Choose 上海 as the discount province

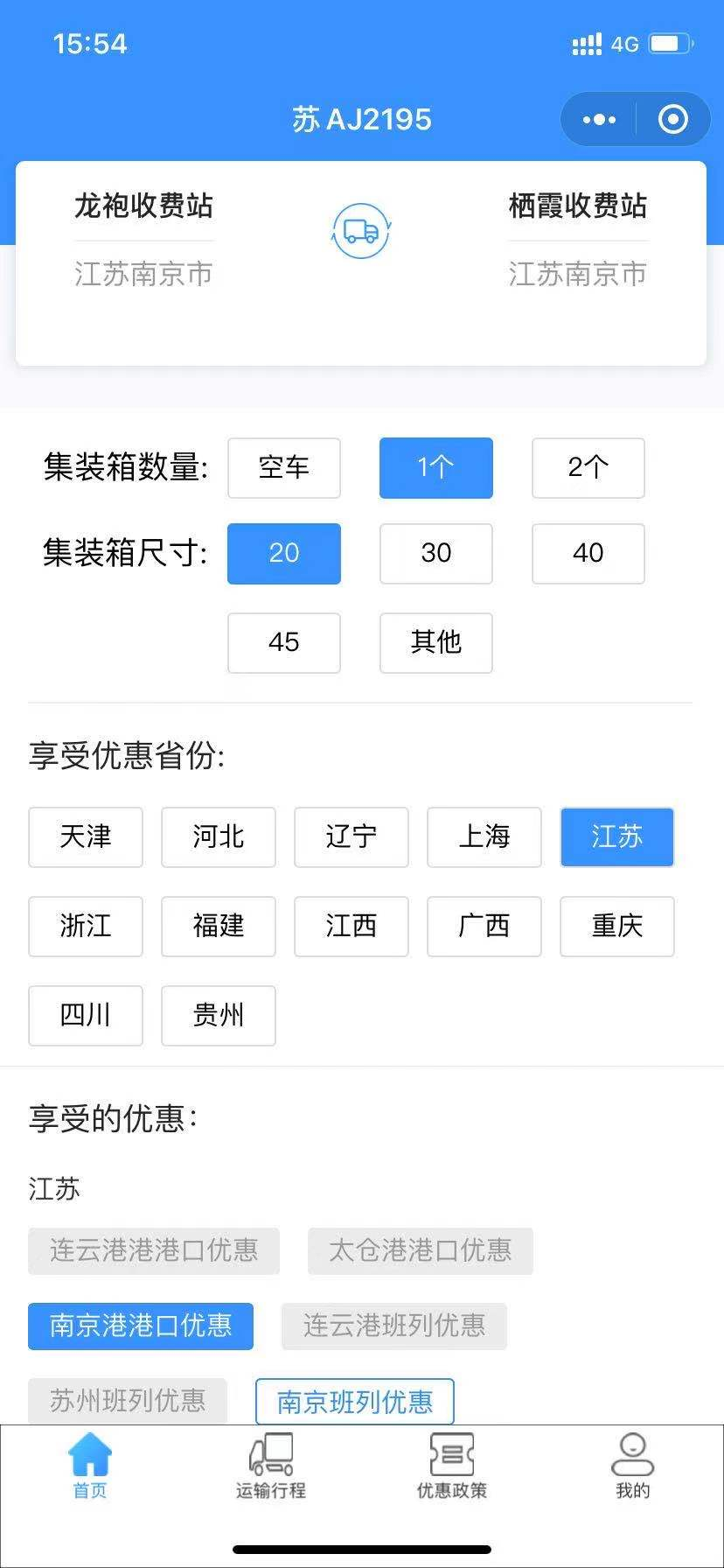point(484,837)
